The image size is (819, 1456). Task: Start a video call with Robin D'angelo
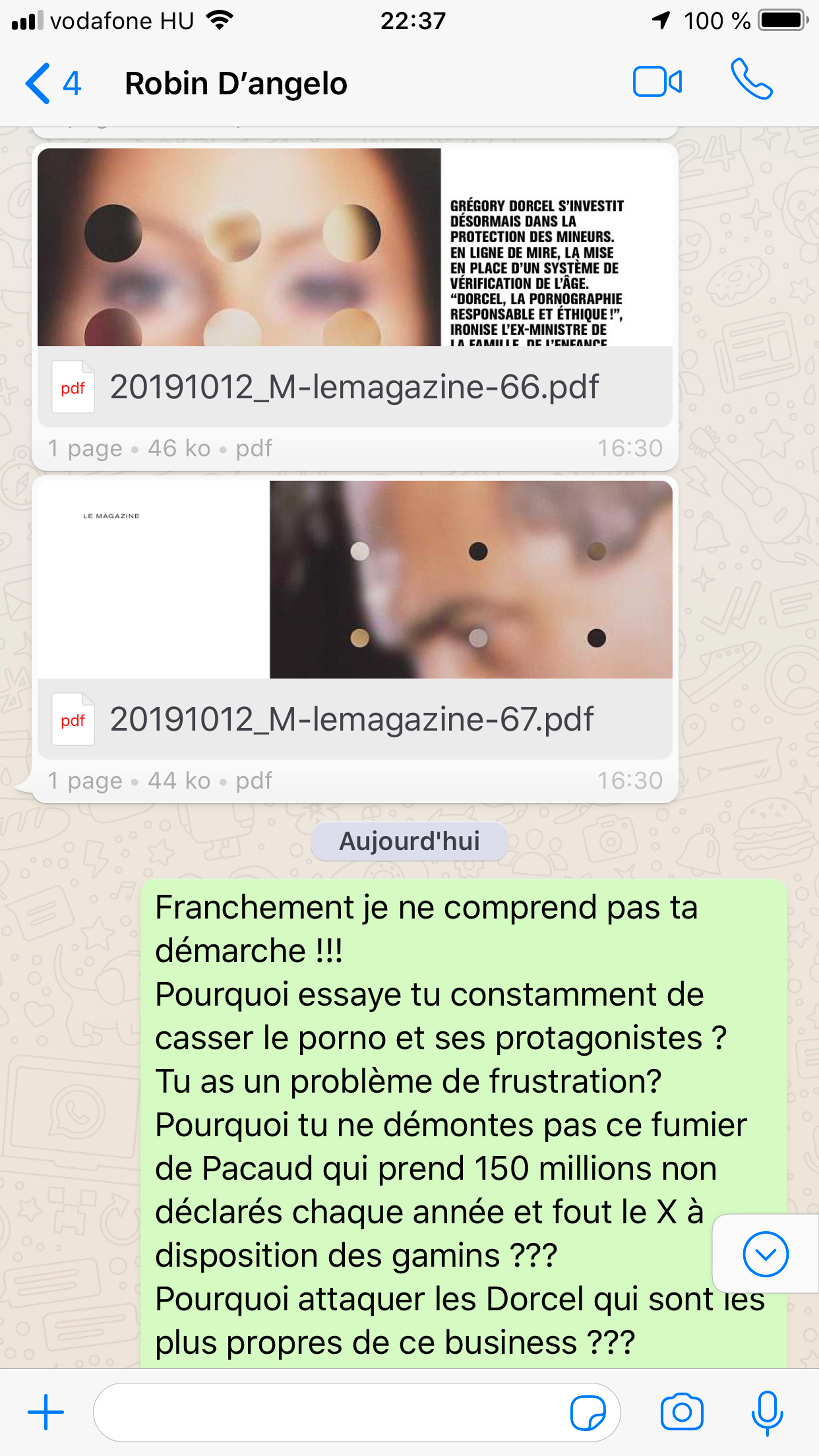[657, 83]
